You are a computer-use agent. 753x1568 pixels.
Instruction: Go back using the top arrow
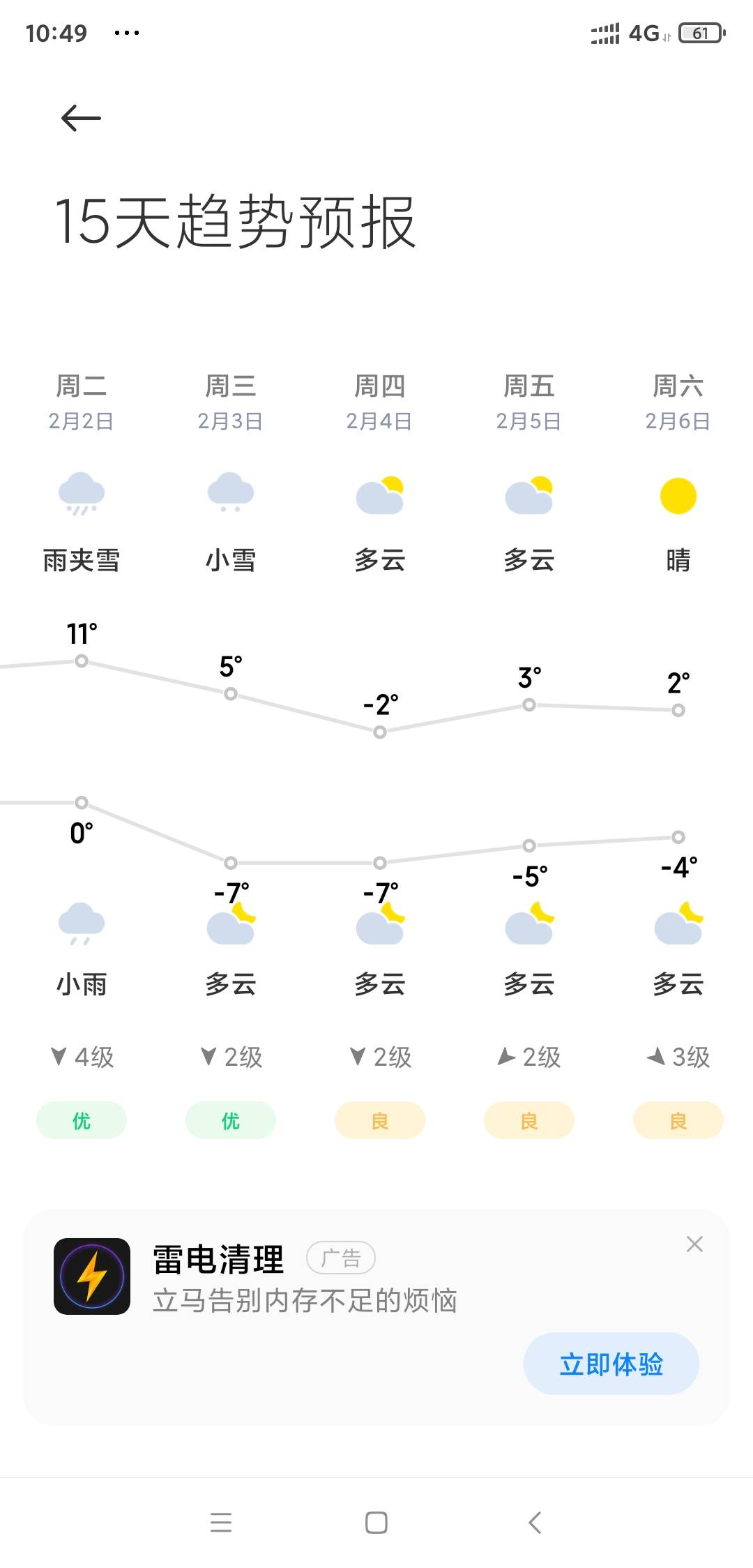[x=81, y=118]
